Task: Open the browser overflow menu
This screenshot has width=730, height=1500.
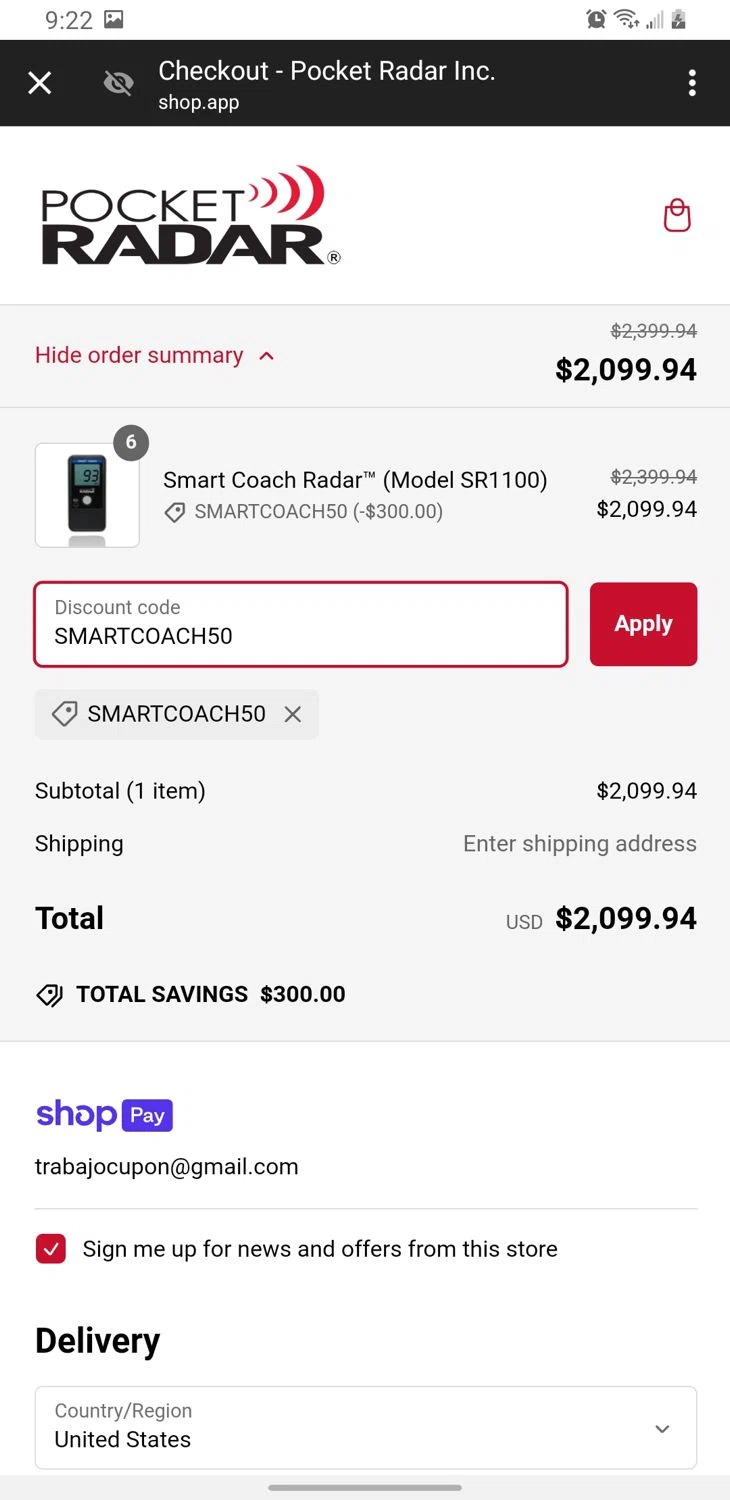Action: pyautogui.click(x=692, y=83)
